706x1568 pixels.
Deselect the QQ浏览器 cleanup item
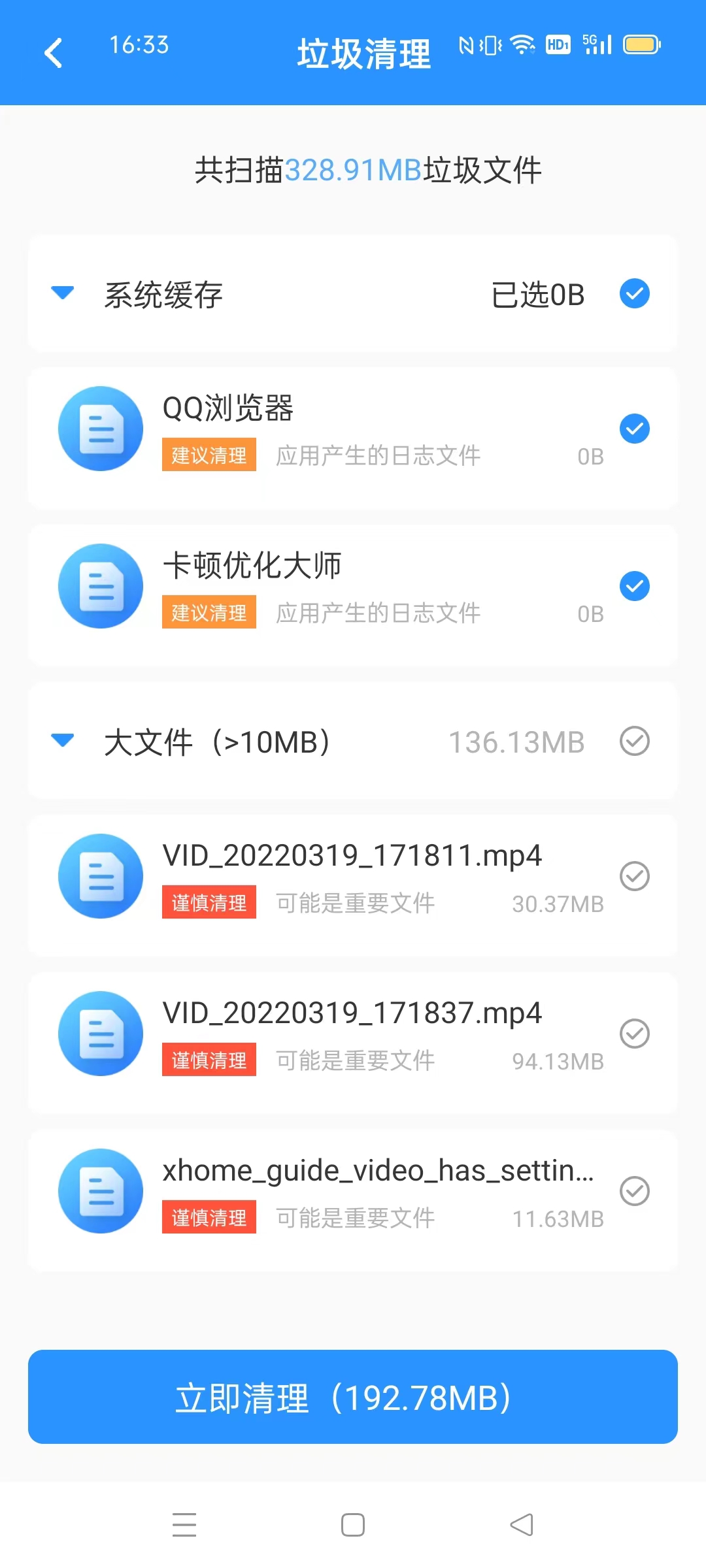point(633,428)
